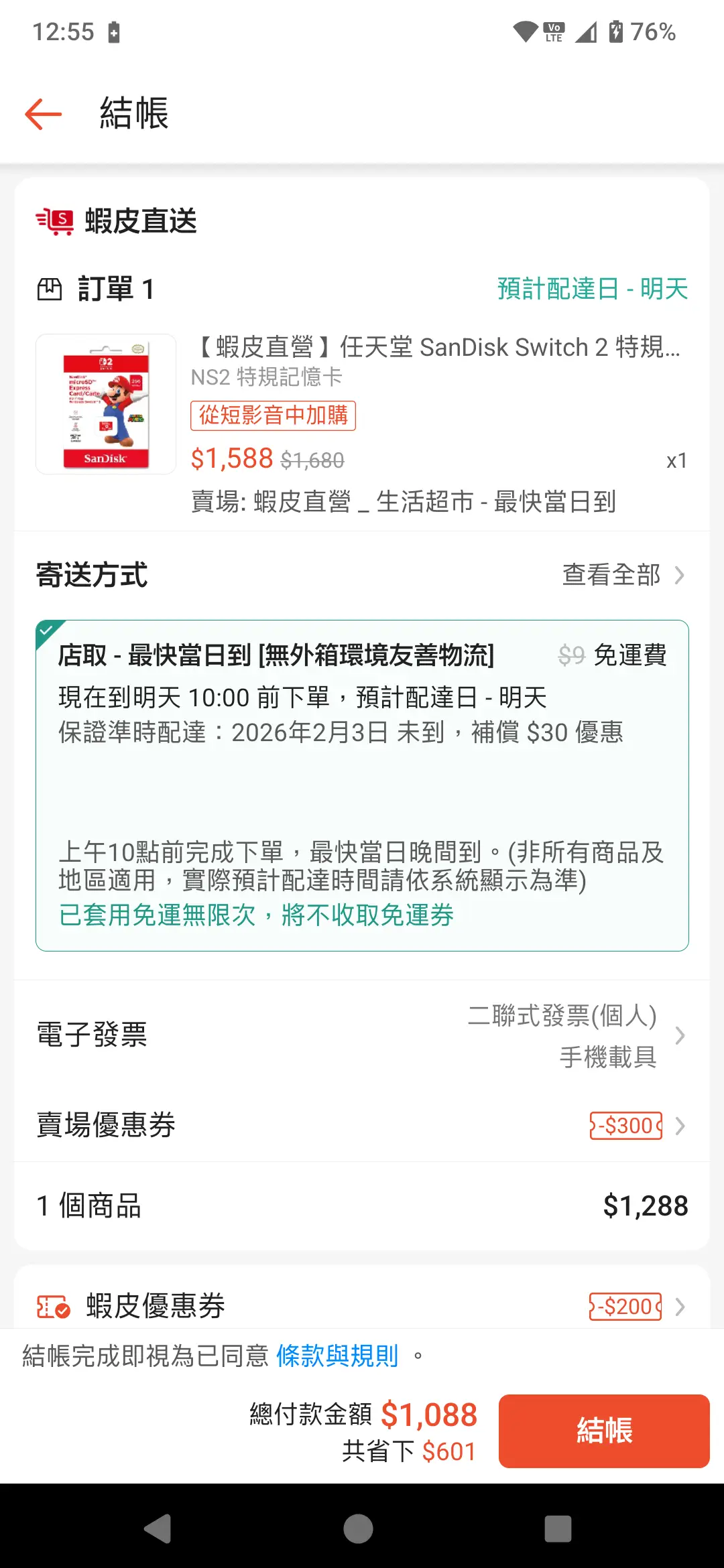Open the 蝦皮優惠券 Shopee voucher row
The image size is (724, 1568).
tap(362, 1306)
